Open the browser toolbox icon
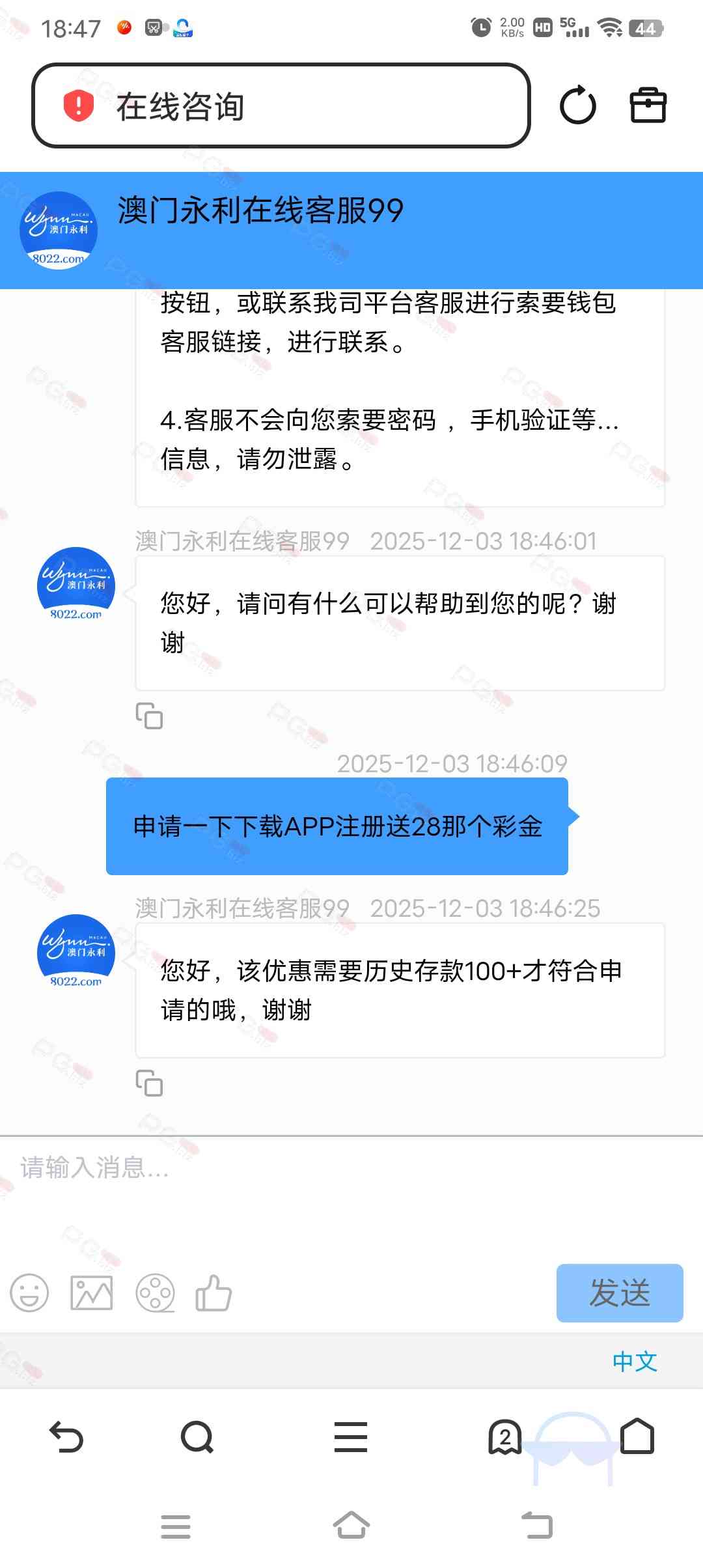 648,105
